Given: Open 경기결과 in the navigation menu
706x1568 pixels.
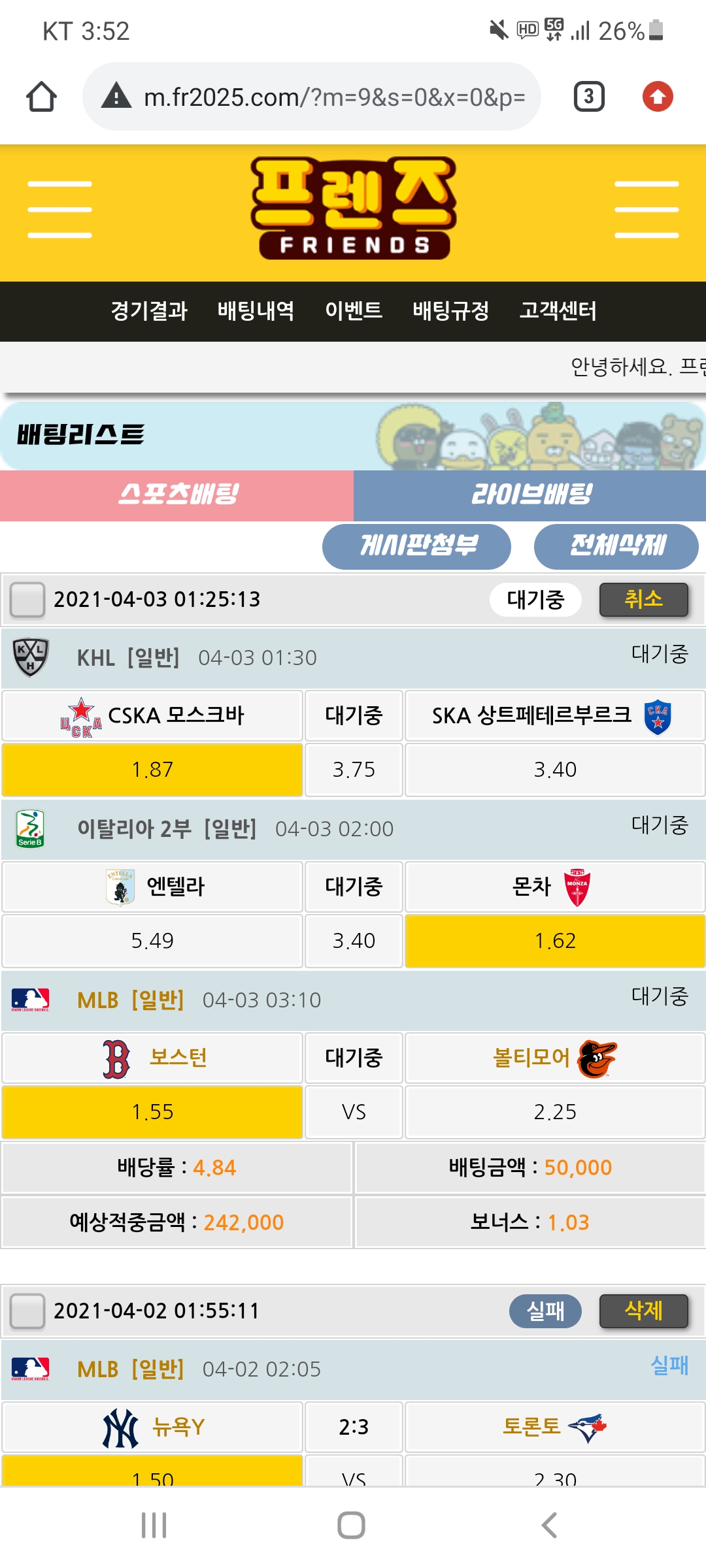Looking at the screenshot, I should click(149, 311).
